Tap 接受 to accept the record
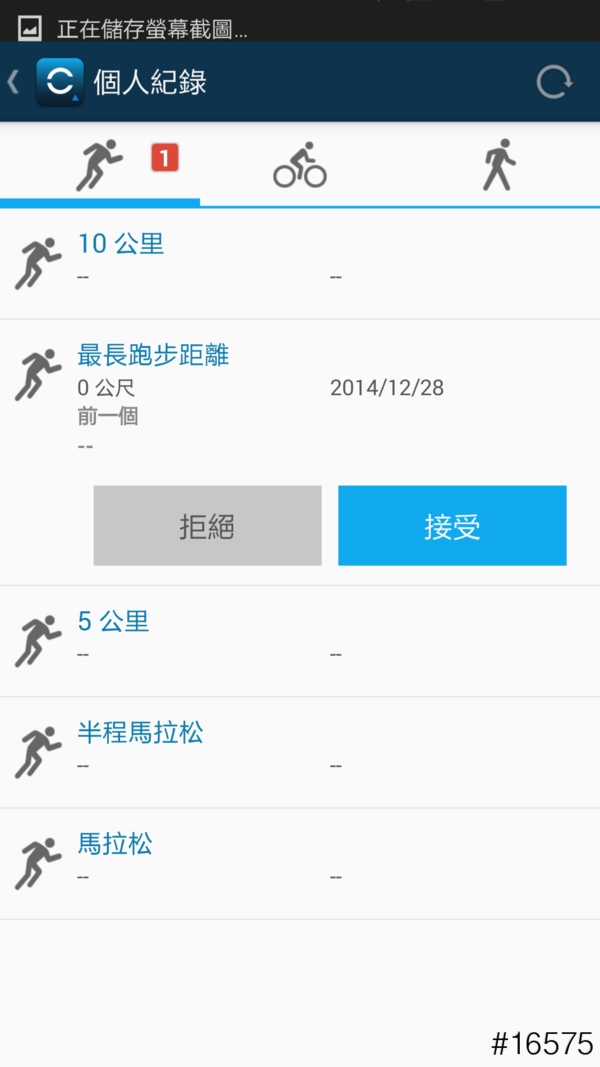600x1067 pixels. coord(452,526)
